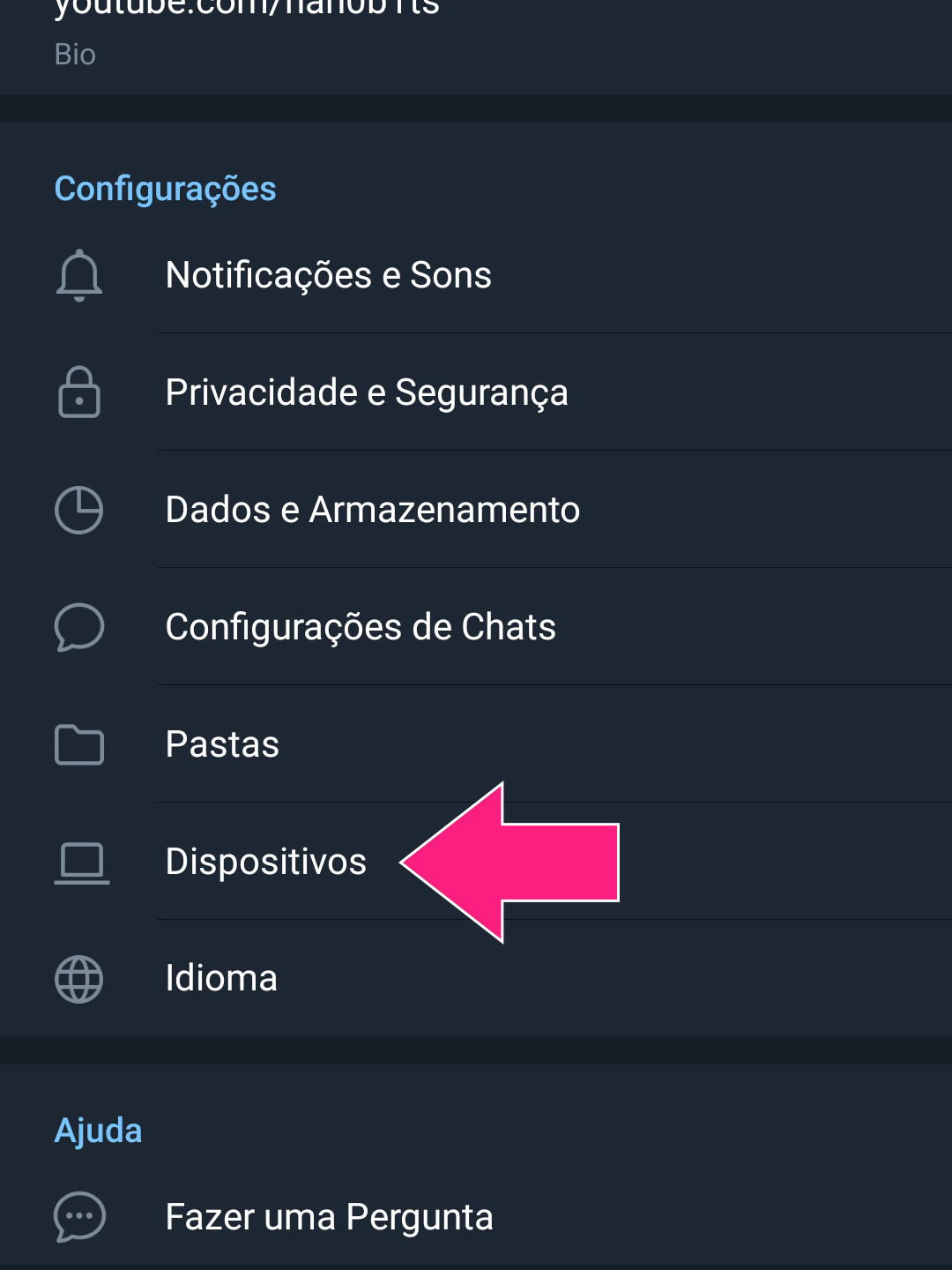Select Dispositivos indicated by the pink arrow
The height and width of the screenshot is (1270, 952).
(x=266, y=862)
